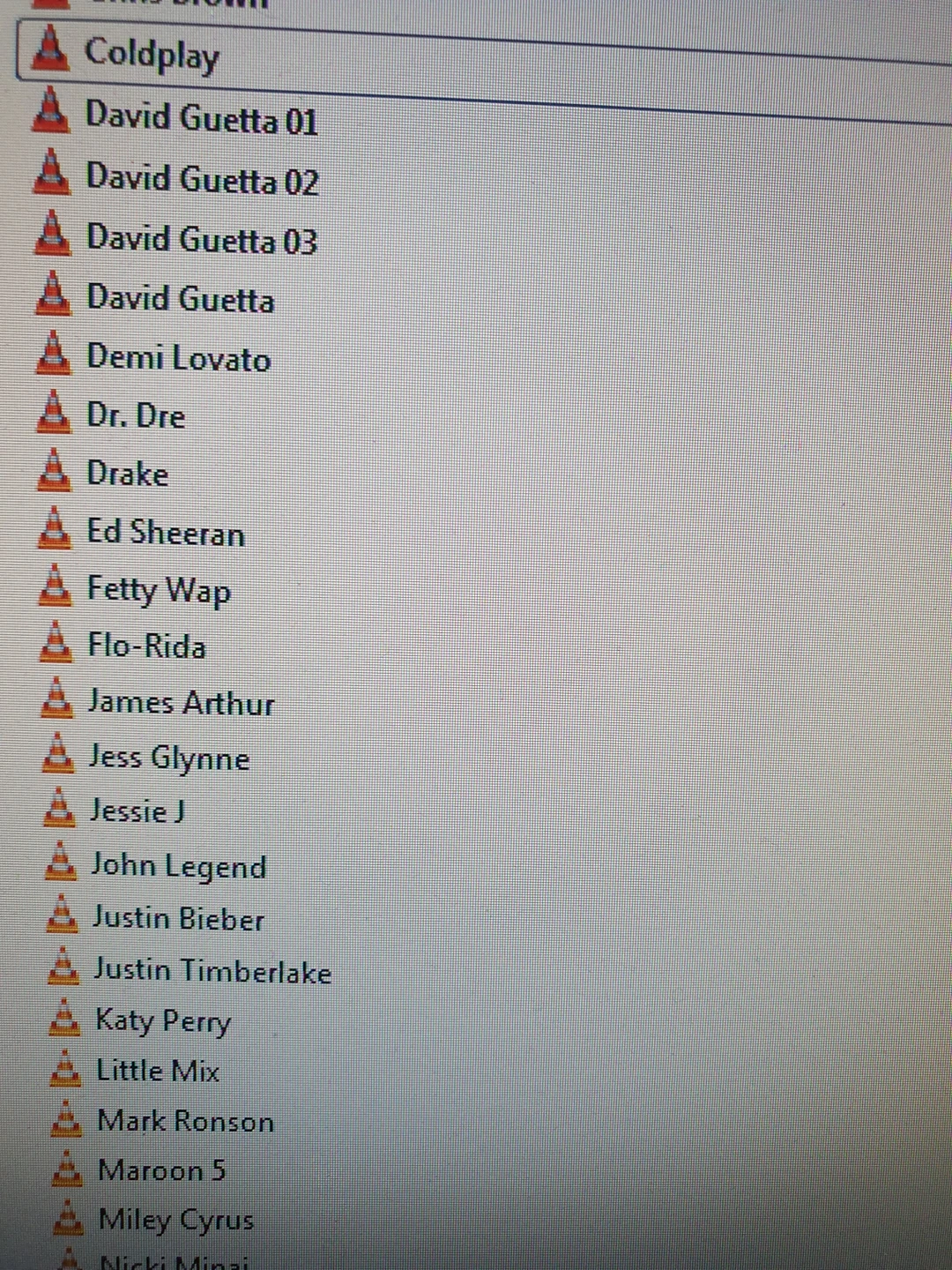952x1270 pixels.
Task: Open the Dr. Dre file
Action: [136, 415]
